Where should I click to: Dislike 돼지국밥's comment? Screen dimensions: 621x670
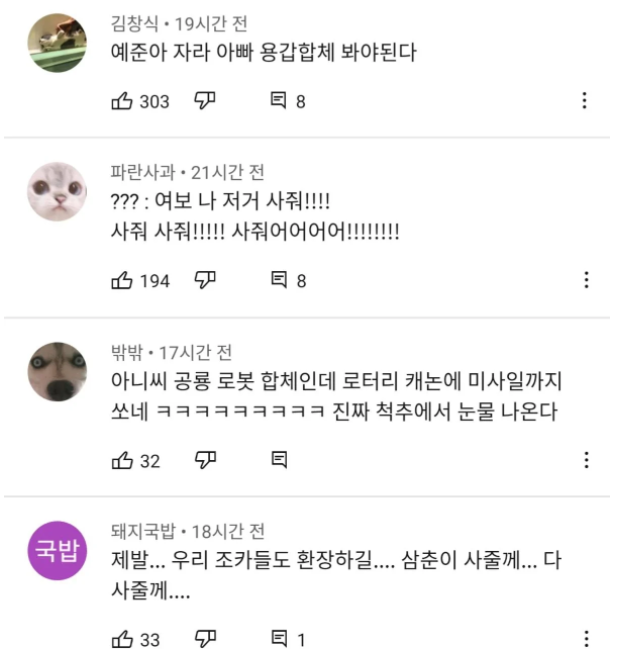click(205, 639)
